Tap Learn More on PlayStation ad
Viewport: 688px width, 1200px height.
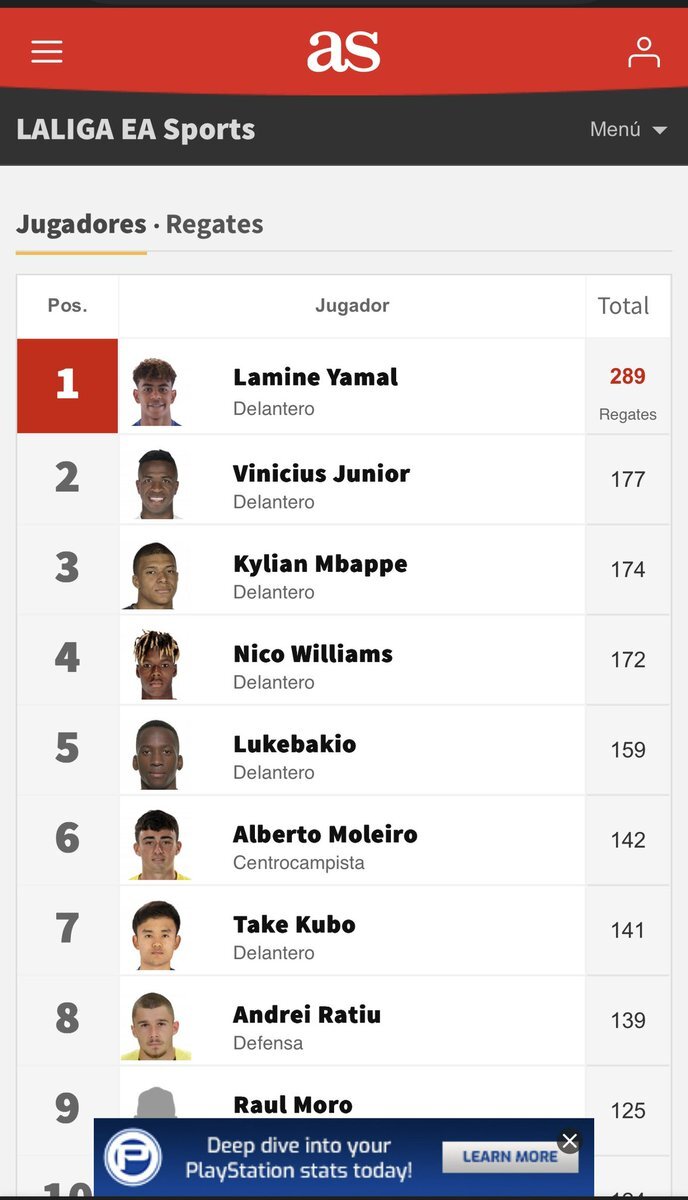(x=510, y=1156)
